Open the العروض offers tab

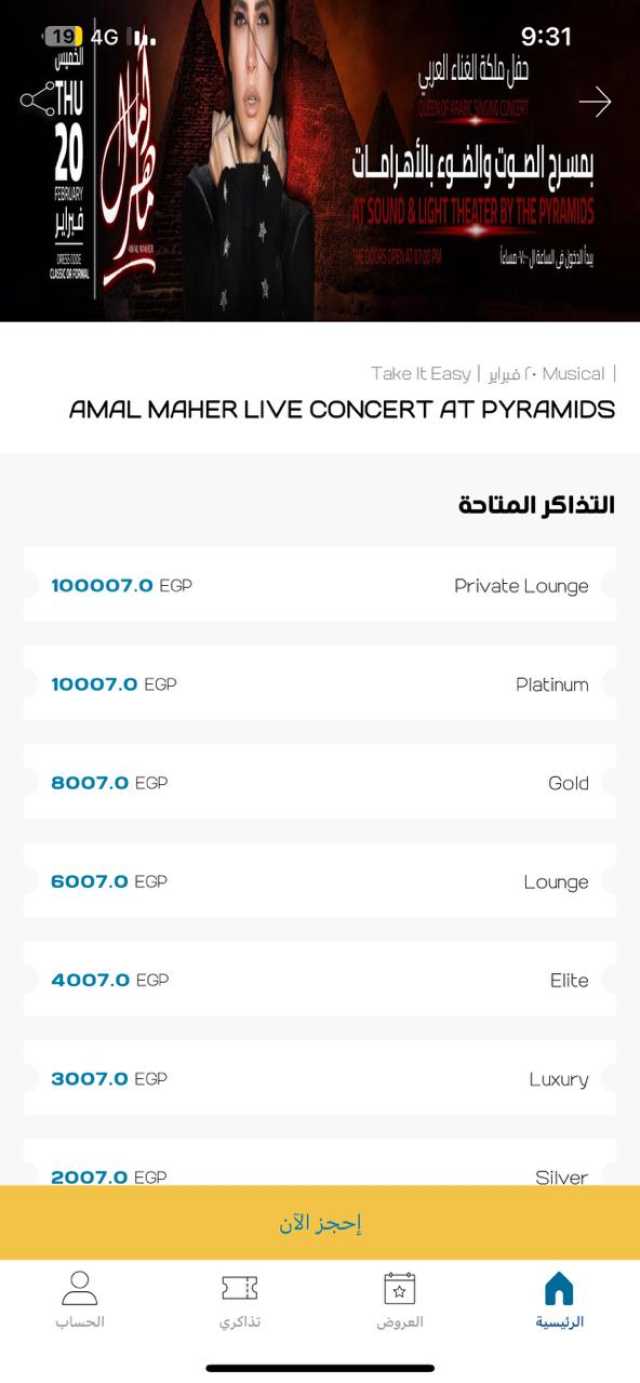coord(400,1300)
